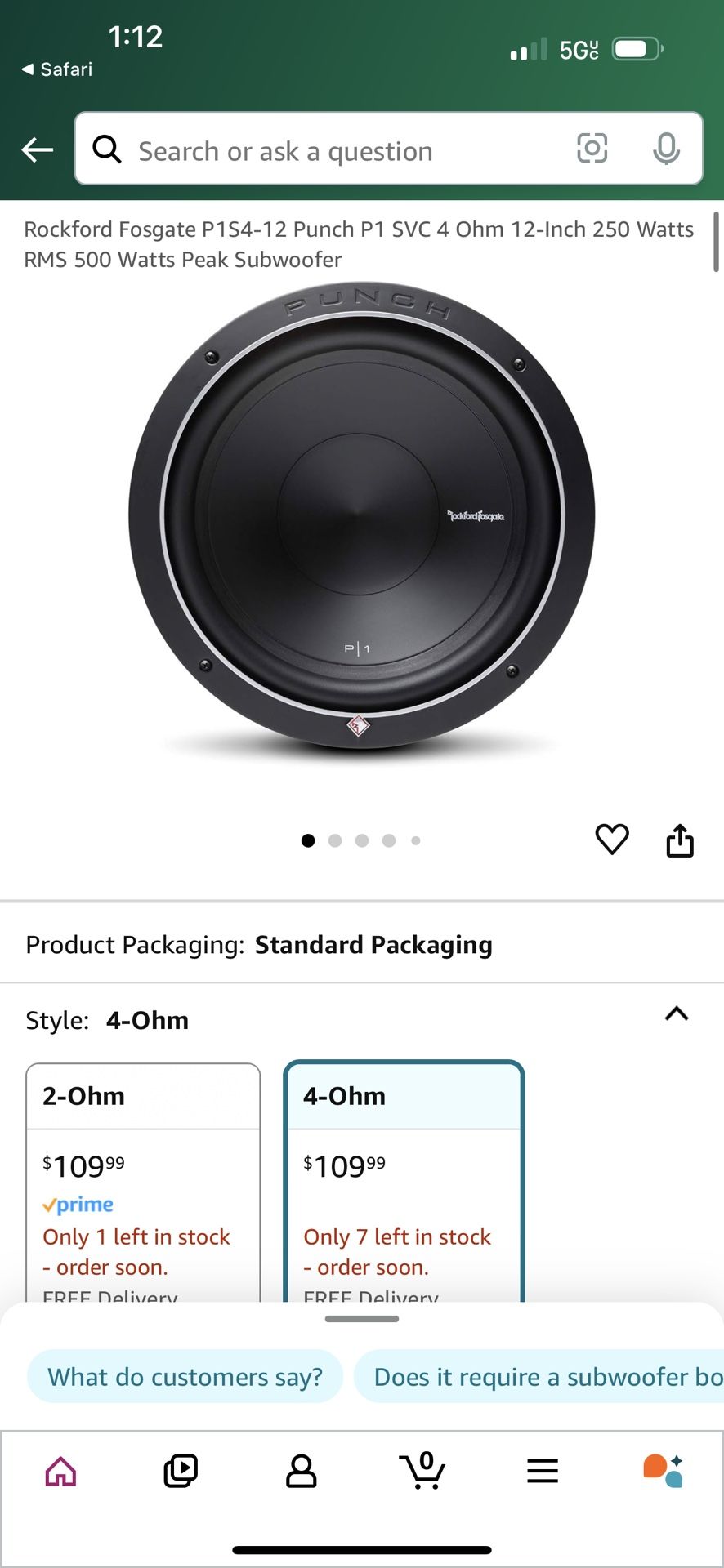Activate voice search microphone
This screenshot has width=724, height=1568.
point(668,149)
